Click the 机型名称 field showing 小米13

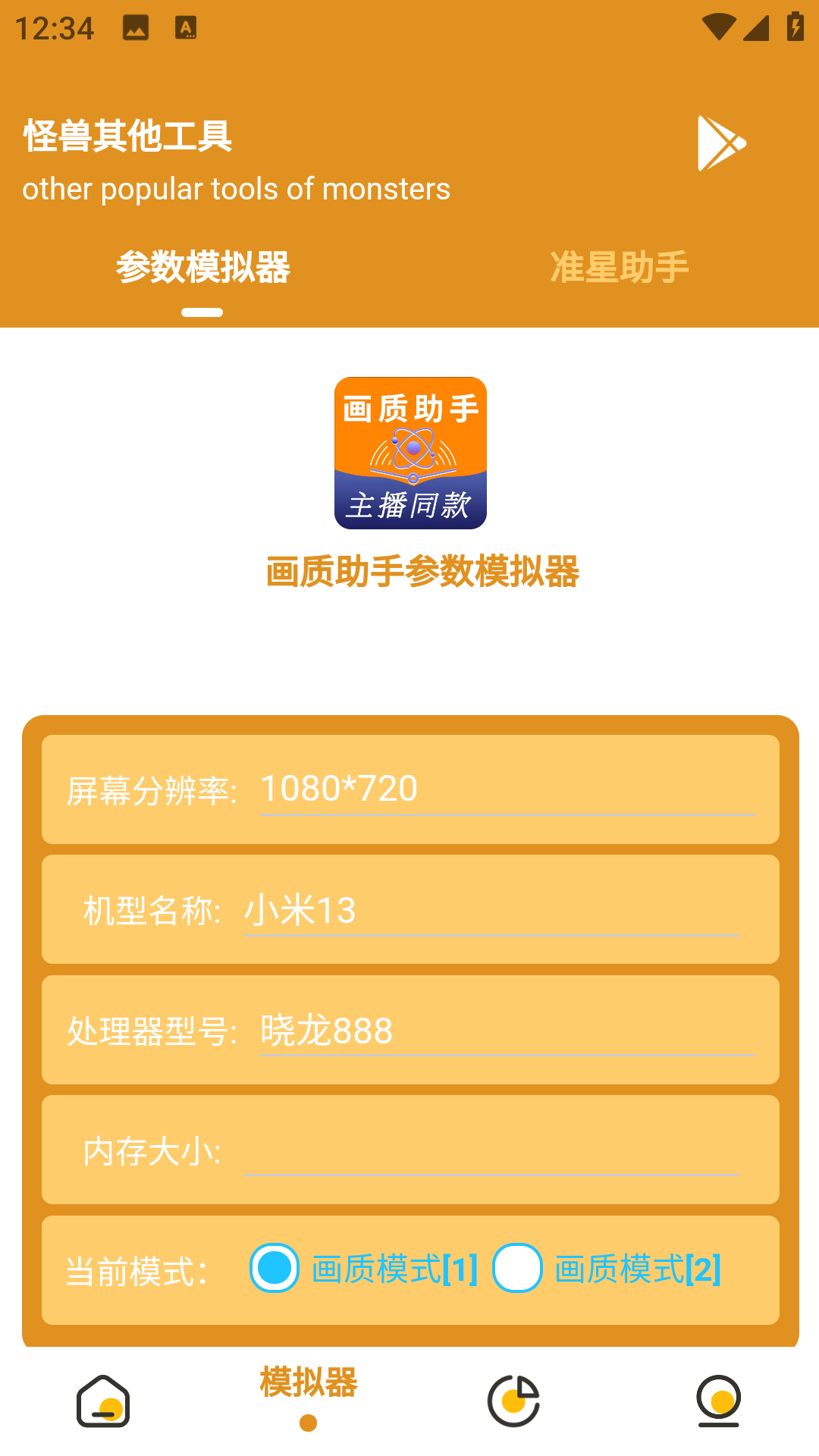pos(489,910)
